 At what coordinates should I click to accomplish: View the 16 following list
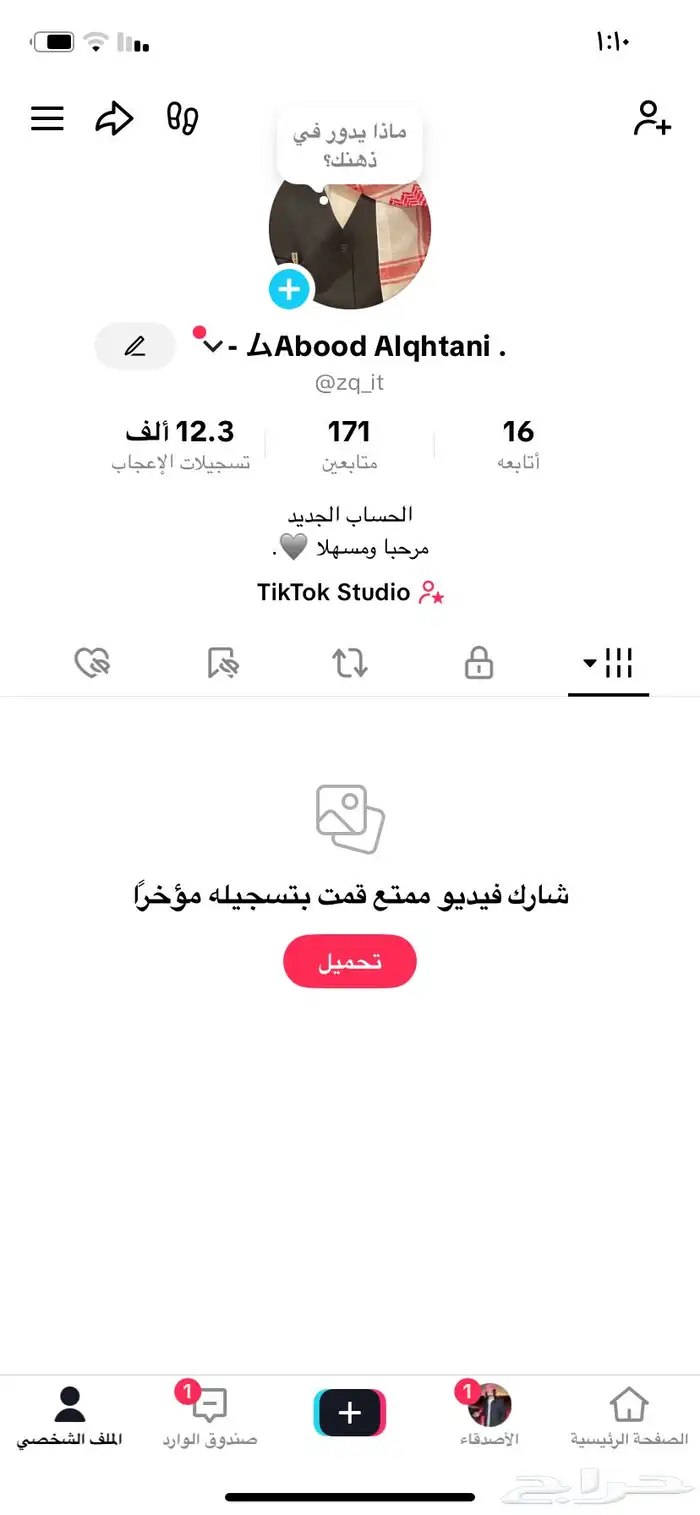tap(518, 444)
